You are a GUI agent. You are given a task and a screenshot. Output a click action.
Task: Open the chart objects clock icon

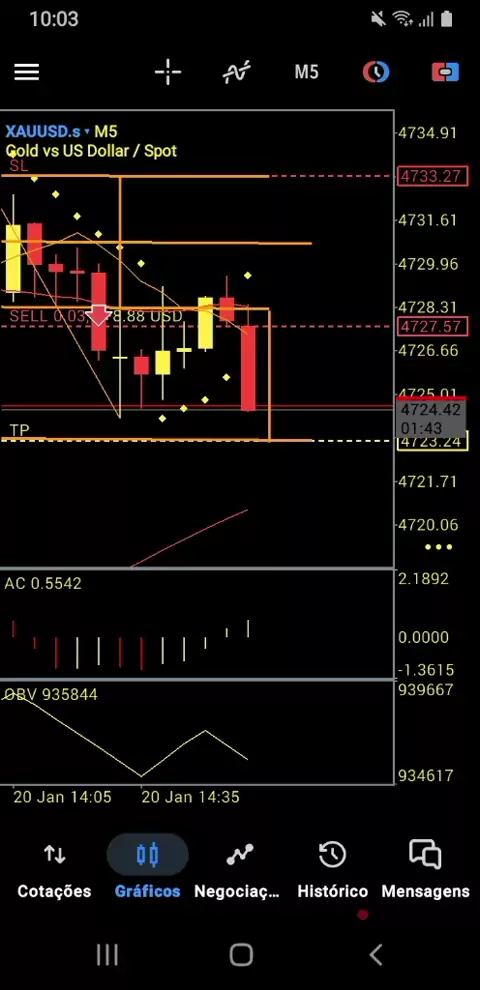pos(376,72)
